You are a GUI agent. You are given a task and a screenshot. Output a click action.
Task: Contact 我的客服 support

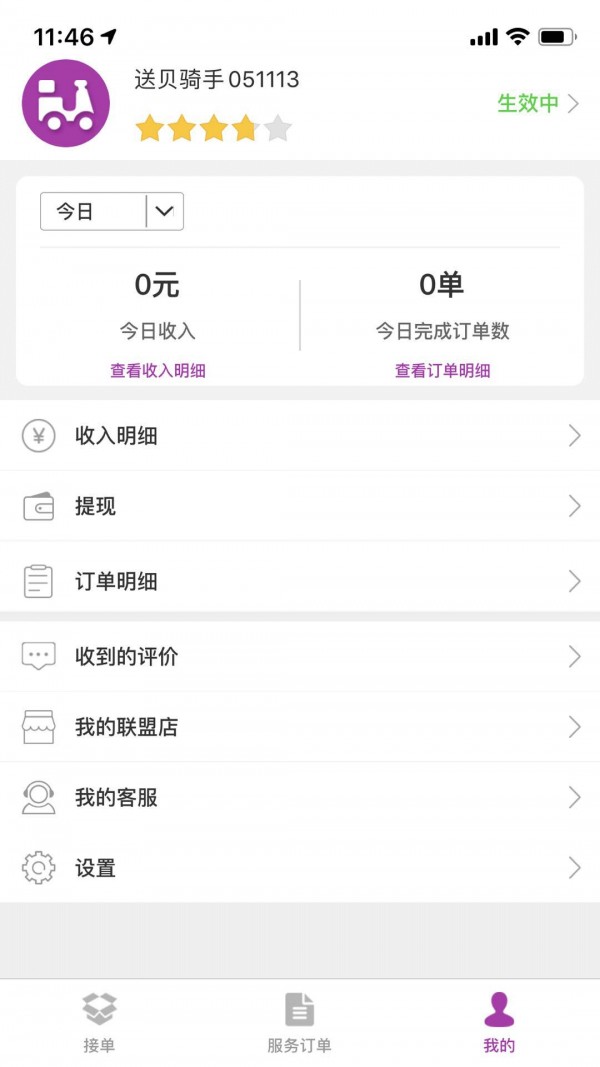point(300,798)
